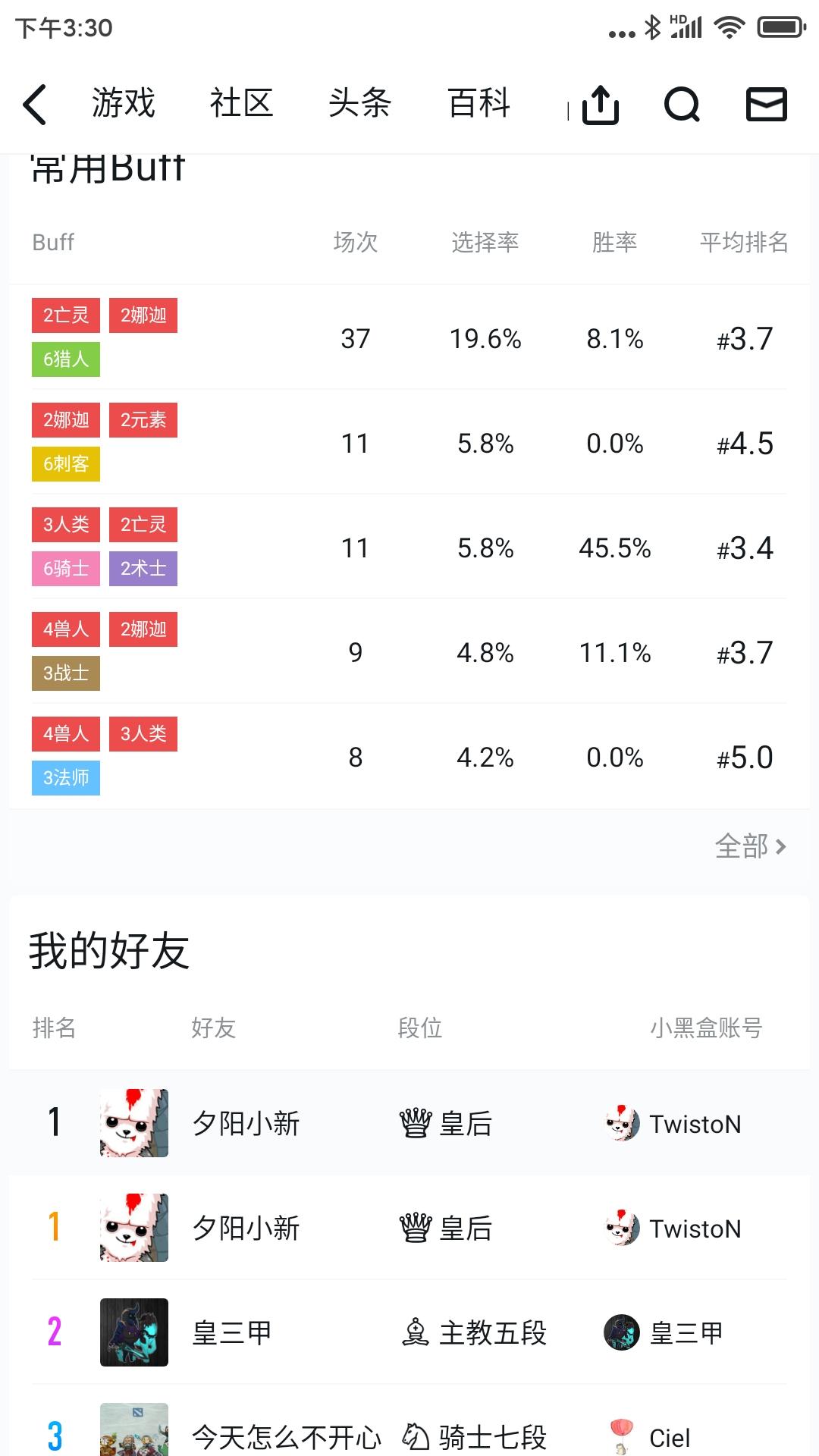Open search with the magnifier icon
Image resolution: width=819 pixels, height=1456 pixels.
682,104
